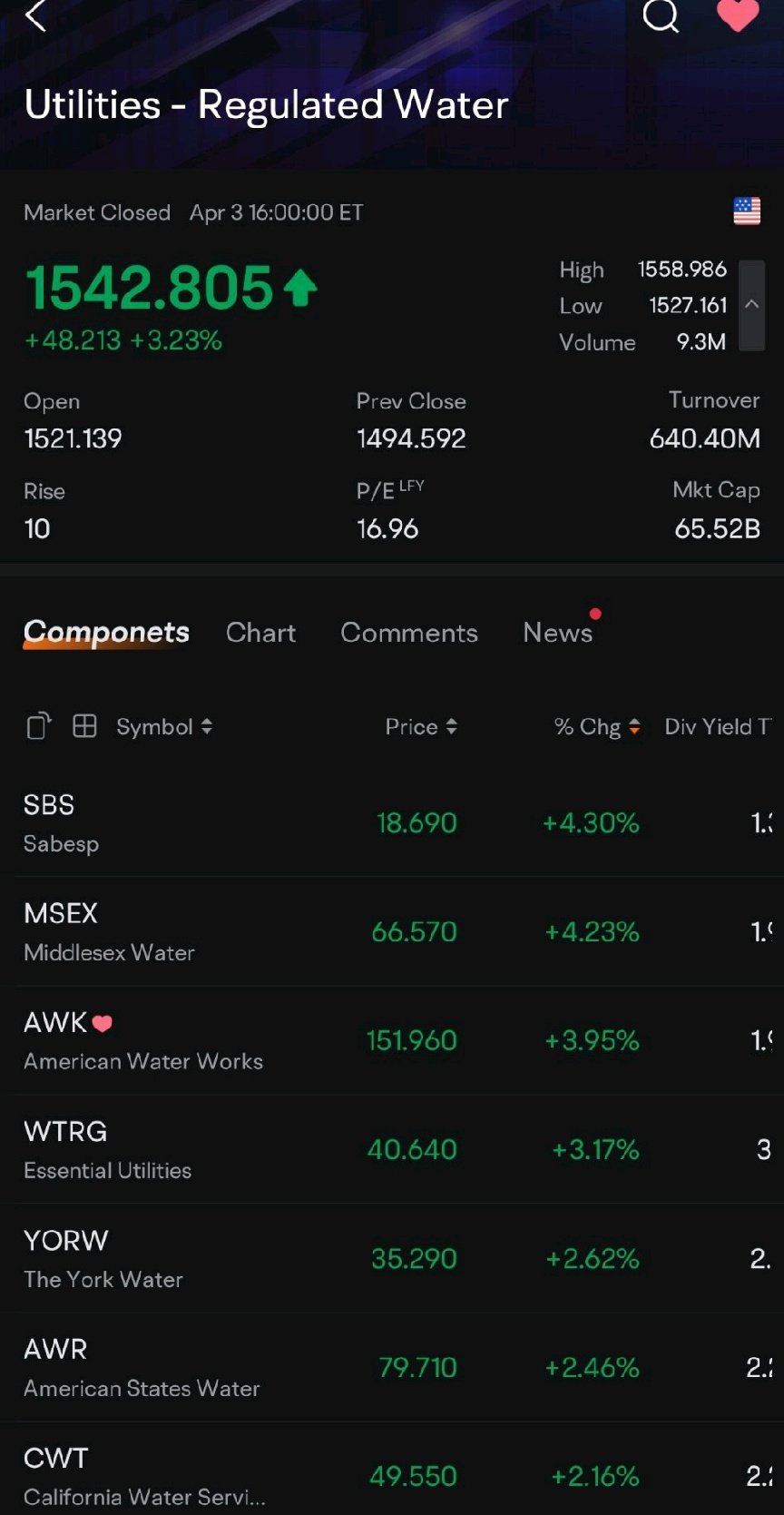This screenshot has height=1515, width=784.
Task: Sort the list by Symbol
Action: [164, 727]
